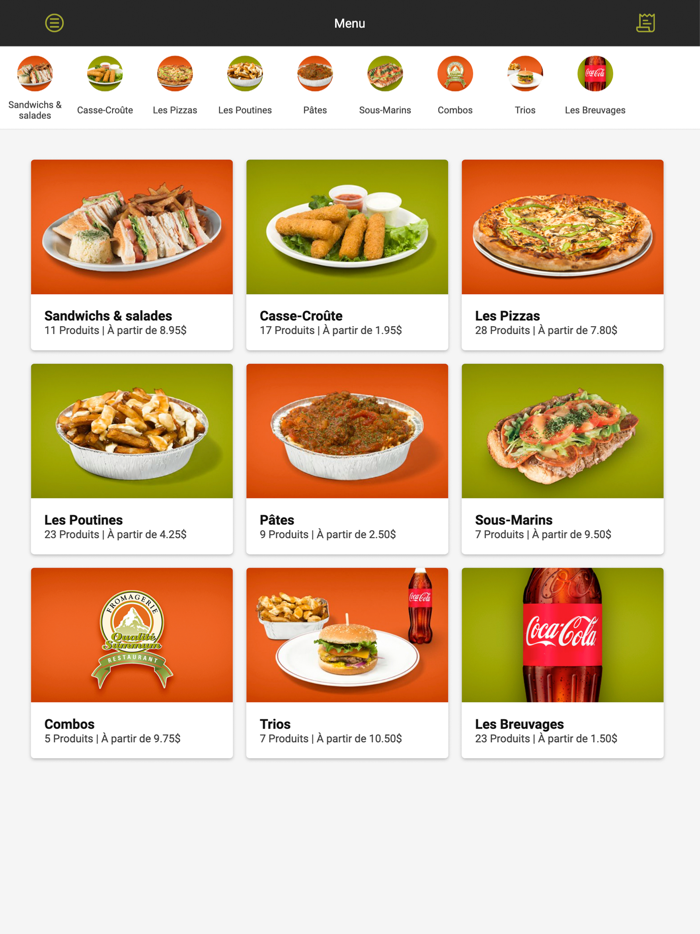Open Les Pizzas card showing 28 products
This screenshot has height=934, width=700.
coord(562,254)
